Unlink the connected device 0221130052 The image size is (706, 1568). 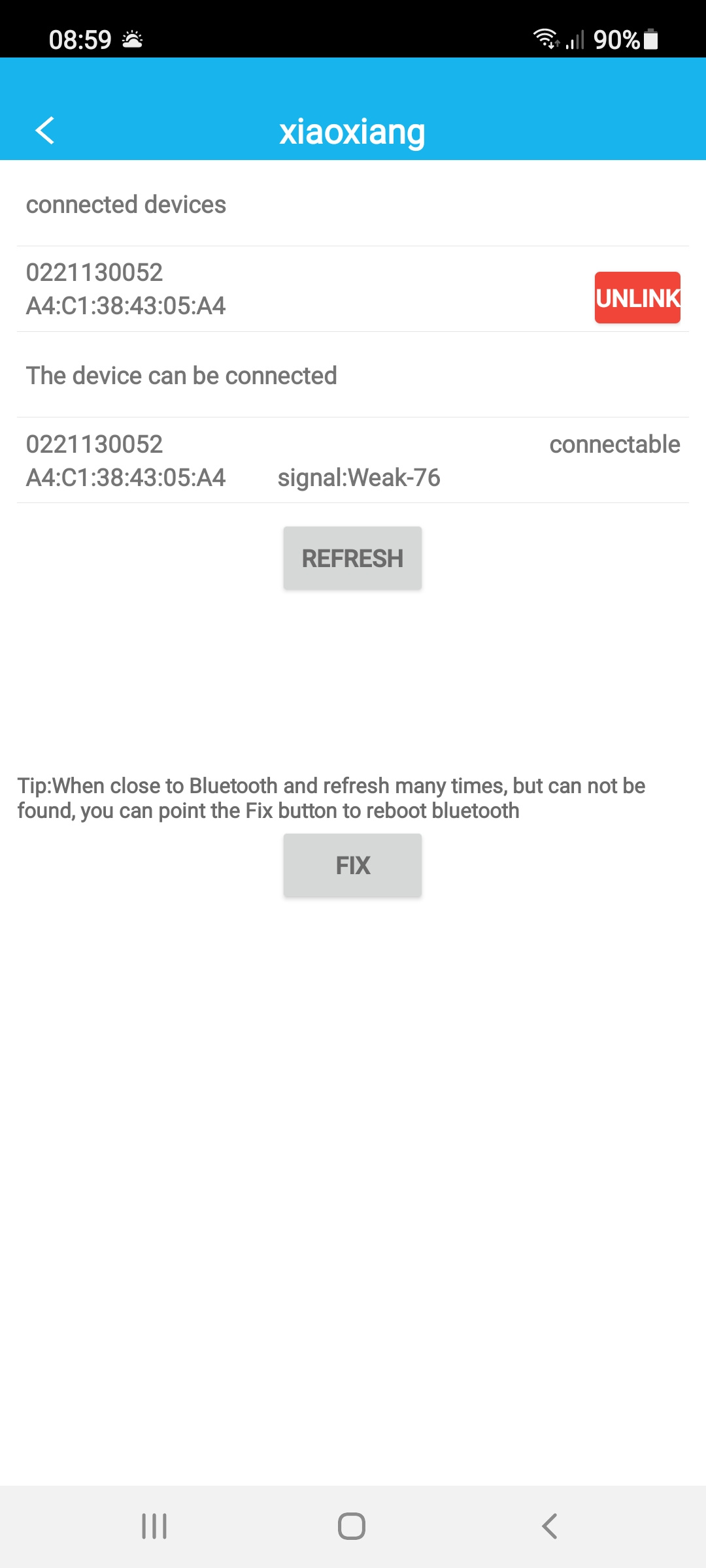coord(637,298)
